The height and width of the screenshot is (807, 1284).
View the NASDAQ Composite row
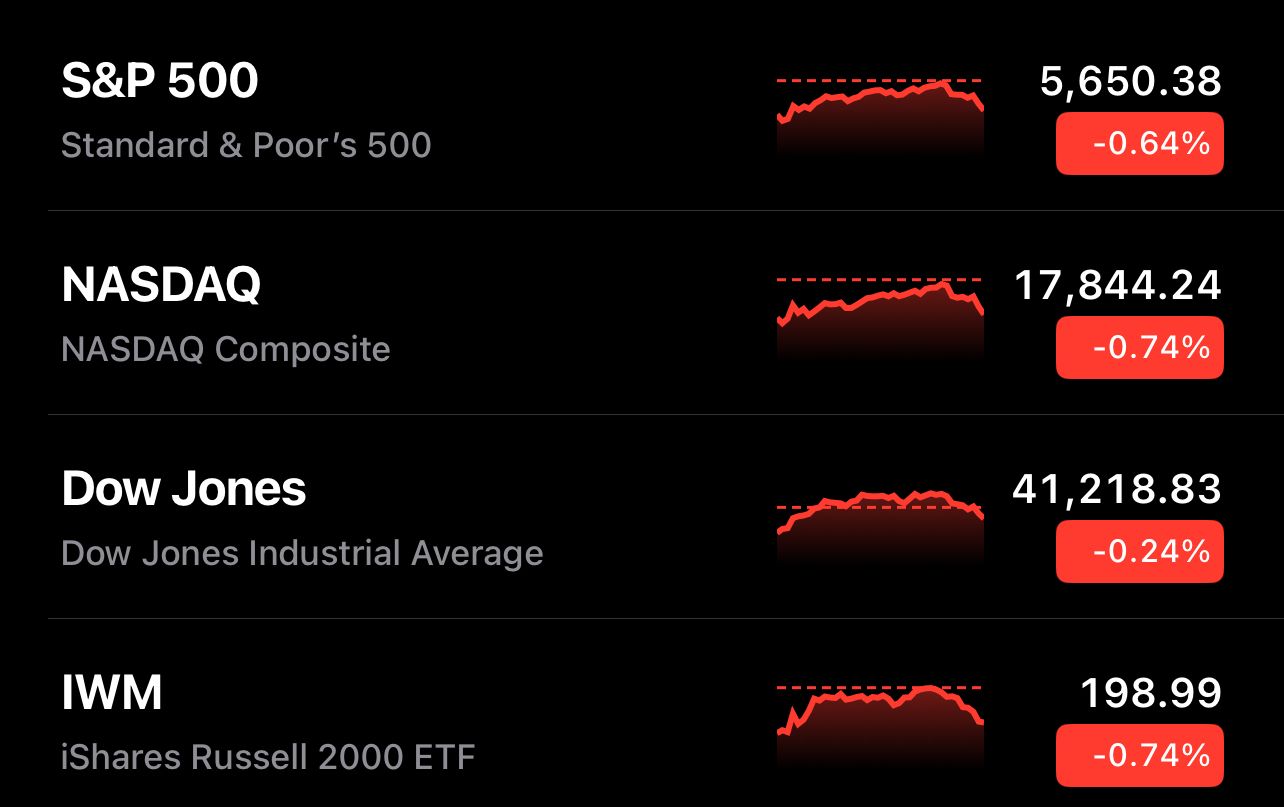(x=226, y=314)
